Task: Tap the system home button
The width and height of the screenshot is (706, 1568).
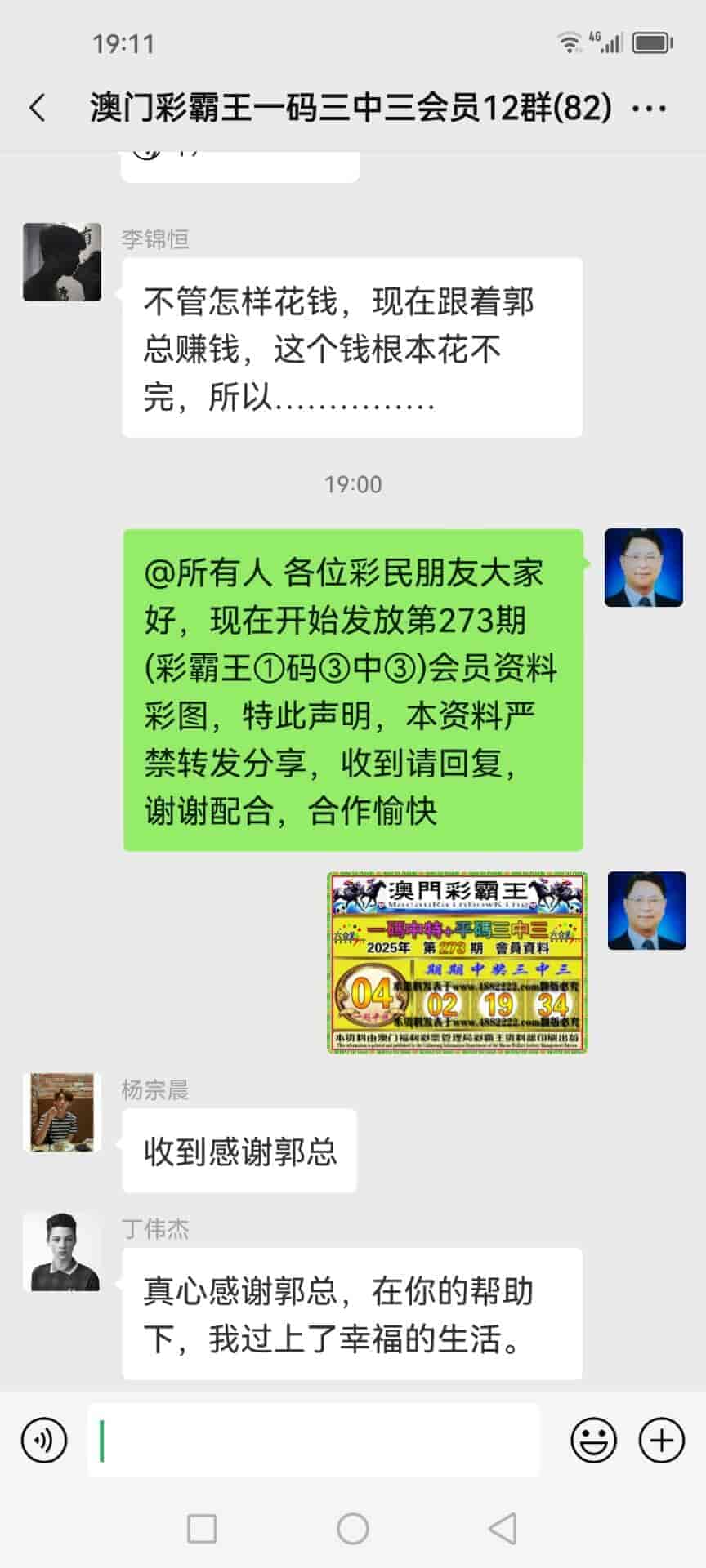Action: [353, 1529]
